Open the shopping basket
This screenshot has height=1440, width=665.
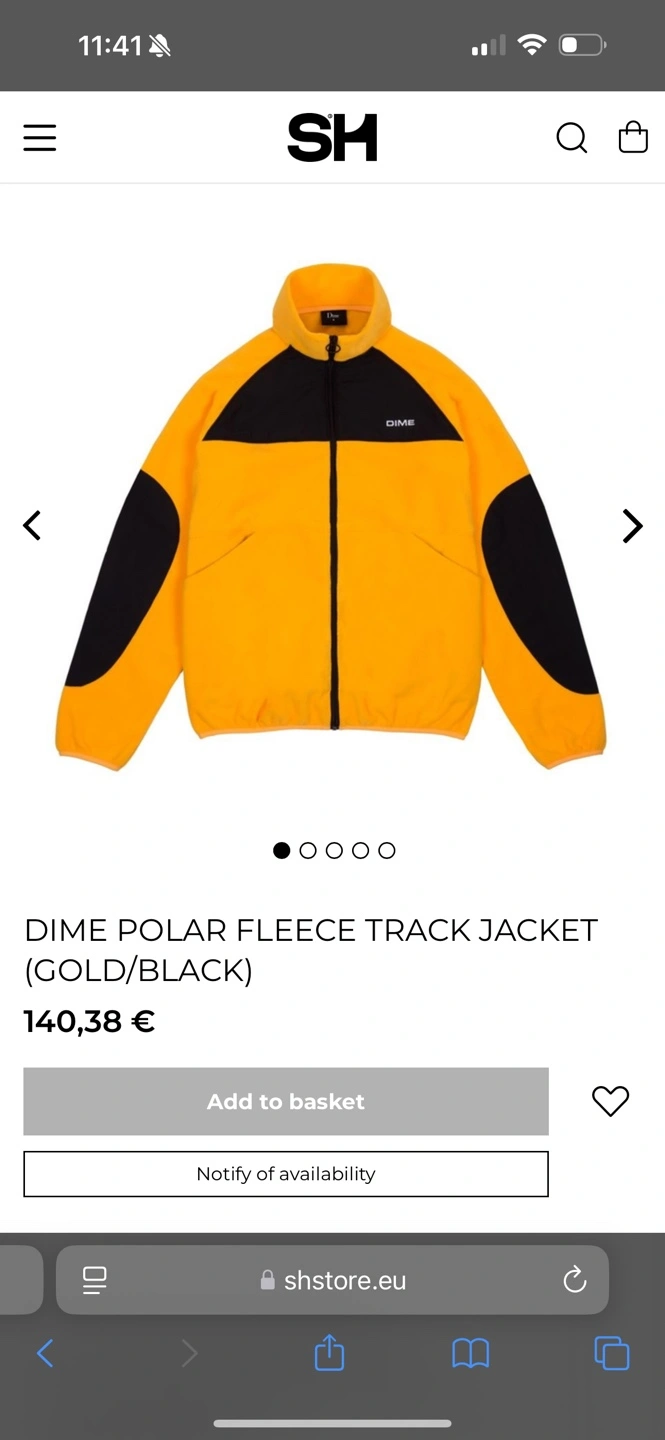(633, 137)
